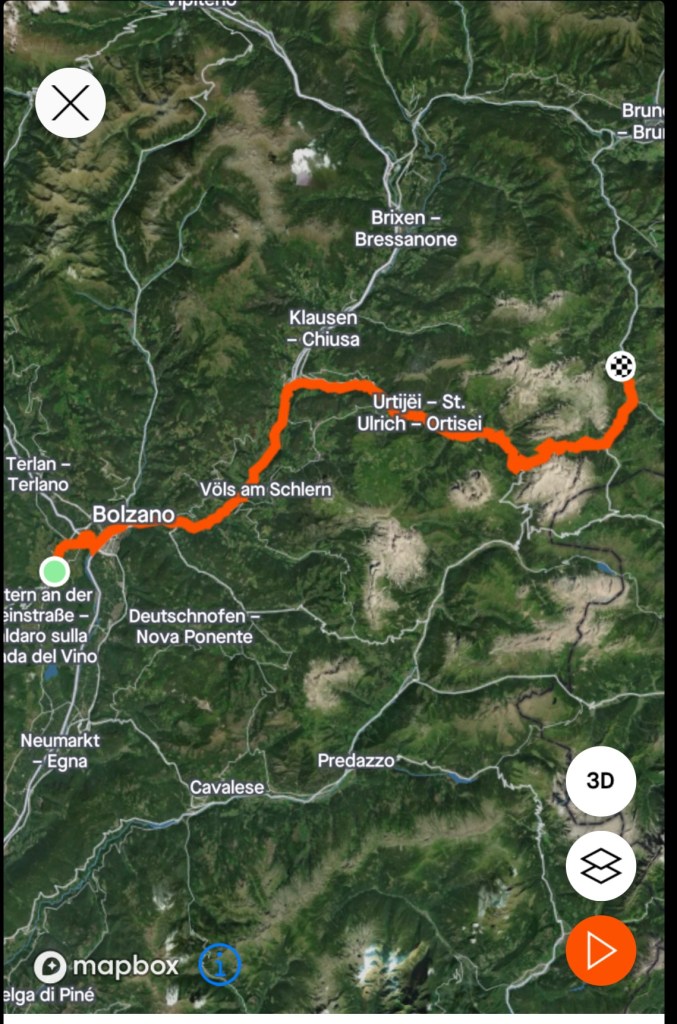
Task: Switch the map to 3D view
Action: (x=600, y=782)
